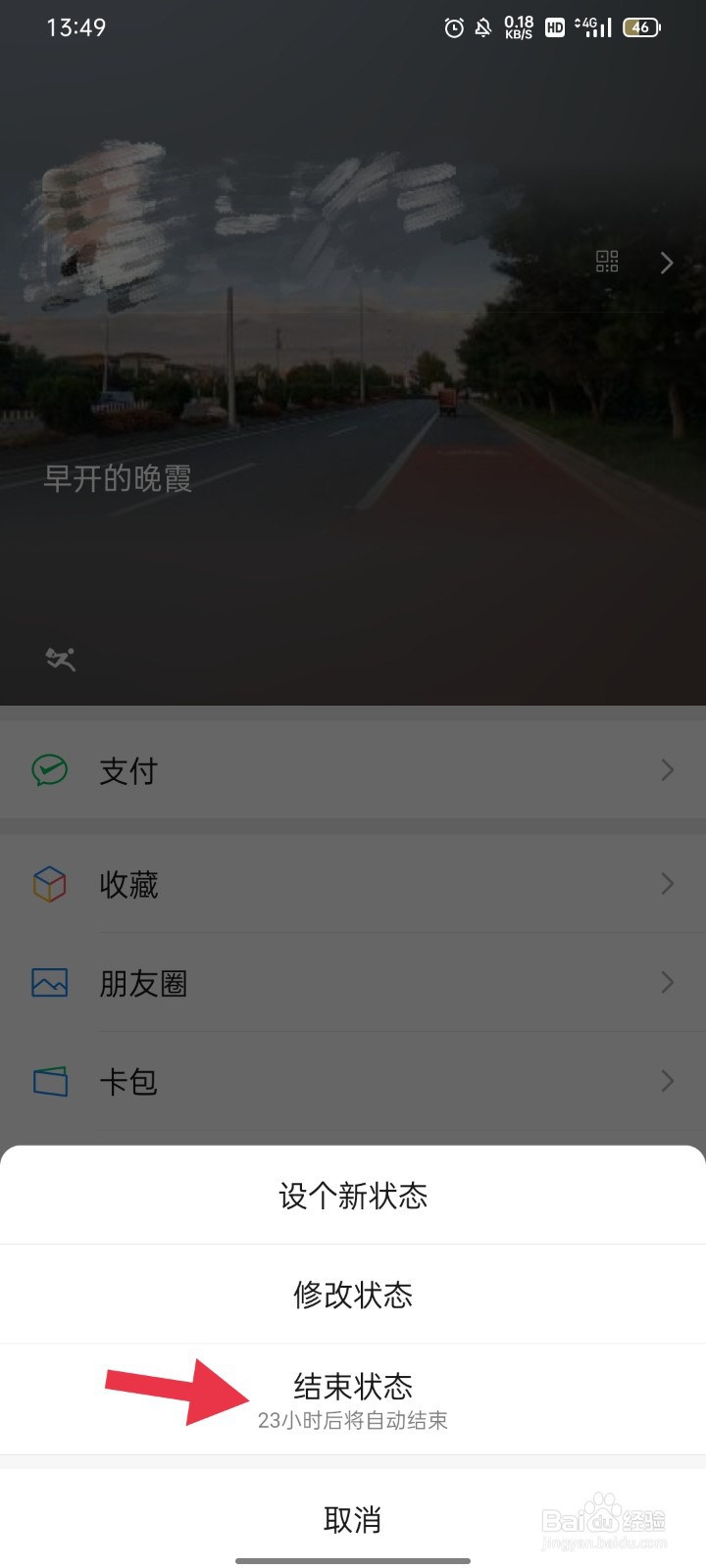Click the alarm clock status bar icon
The image size is (706, 1568).
pos(451,27)
